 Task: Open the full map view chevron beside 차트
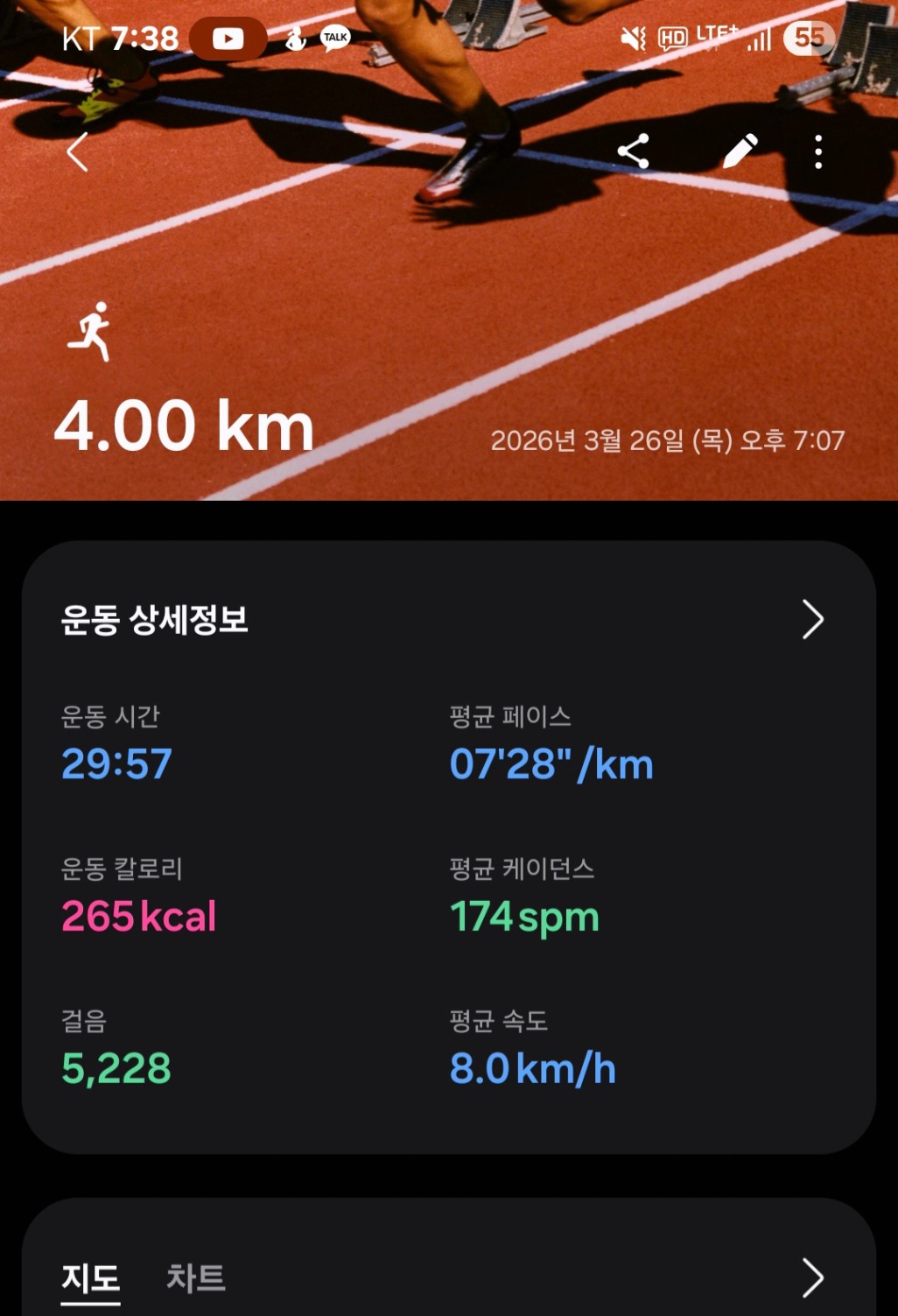point(812,1277)
